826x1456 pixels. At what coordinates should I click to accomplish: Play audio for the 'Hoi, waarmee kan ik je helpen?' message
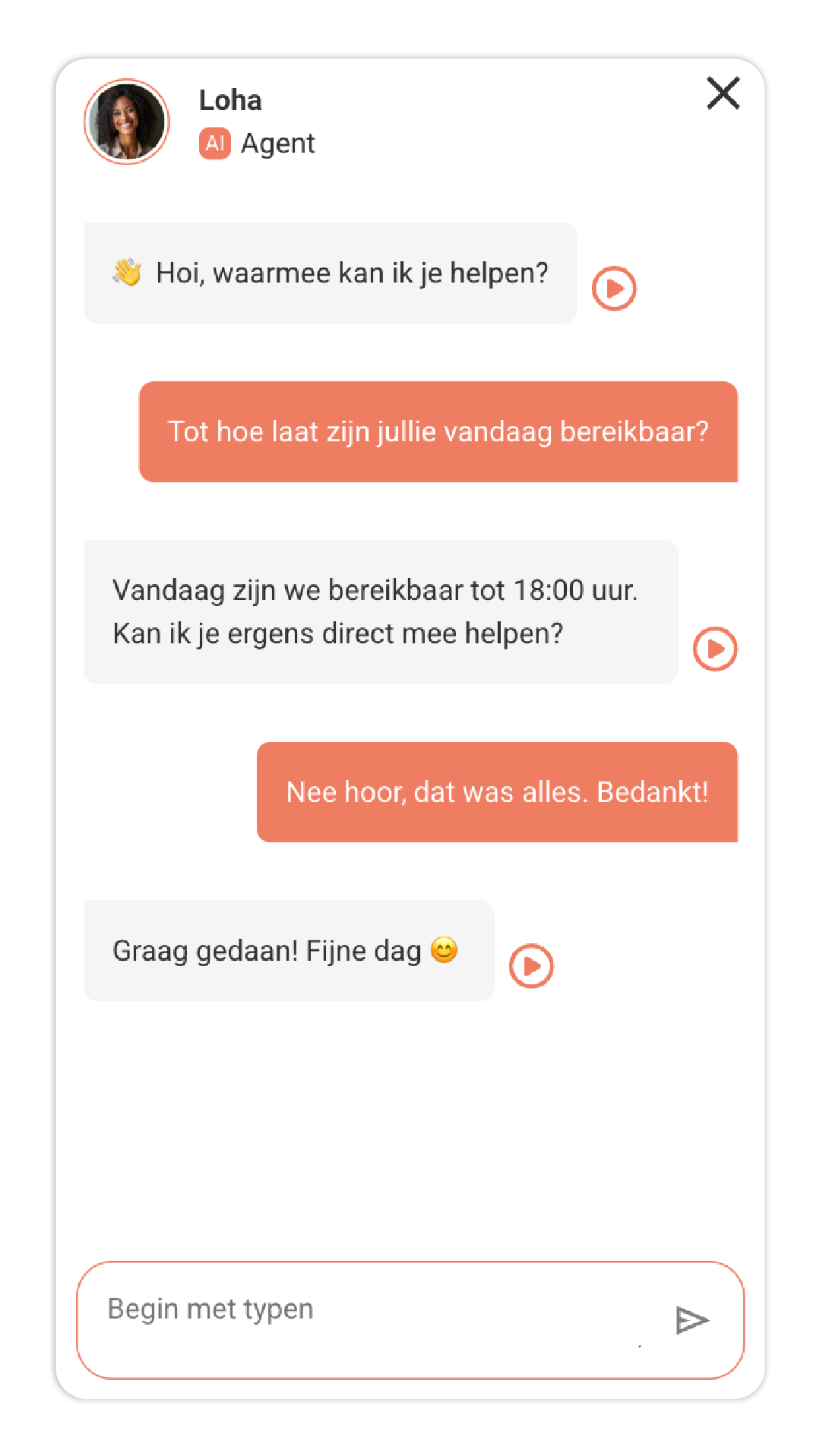point(614,289)
